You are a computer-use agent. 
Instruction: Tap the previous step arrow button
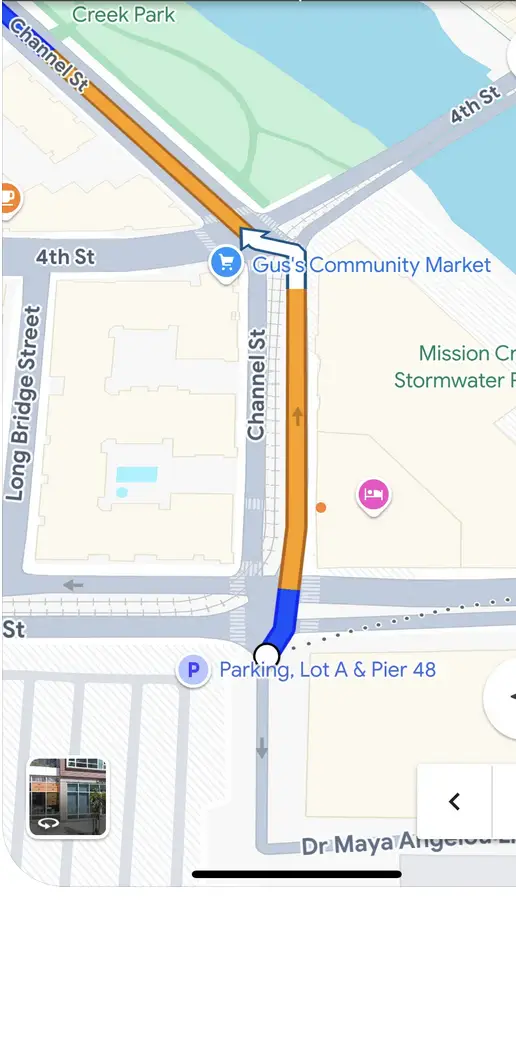click(454, 801)
